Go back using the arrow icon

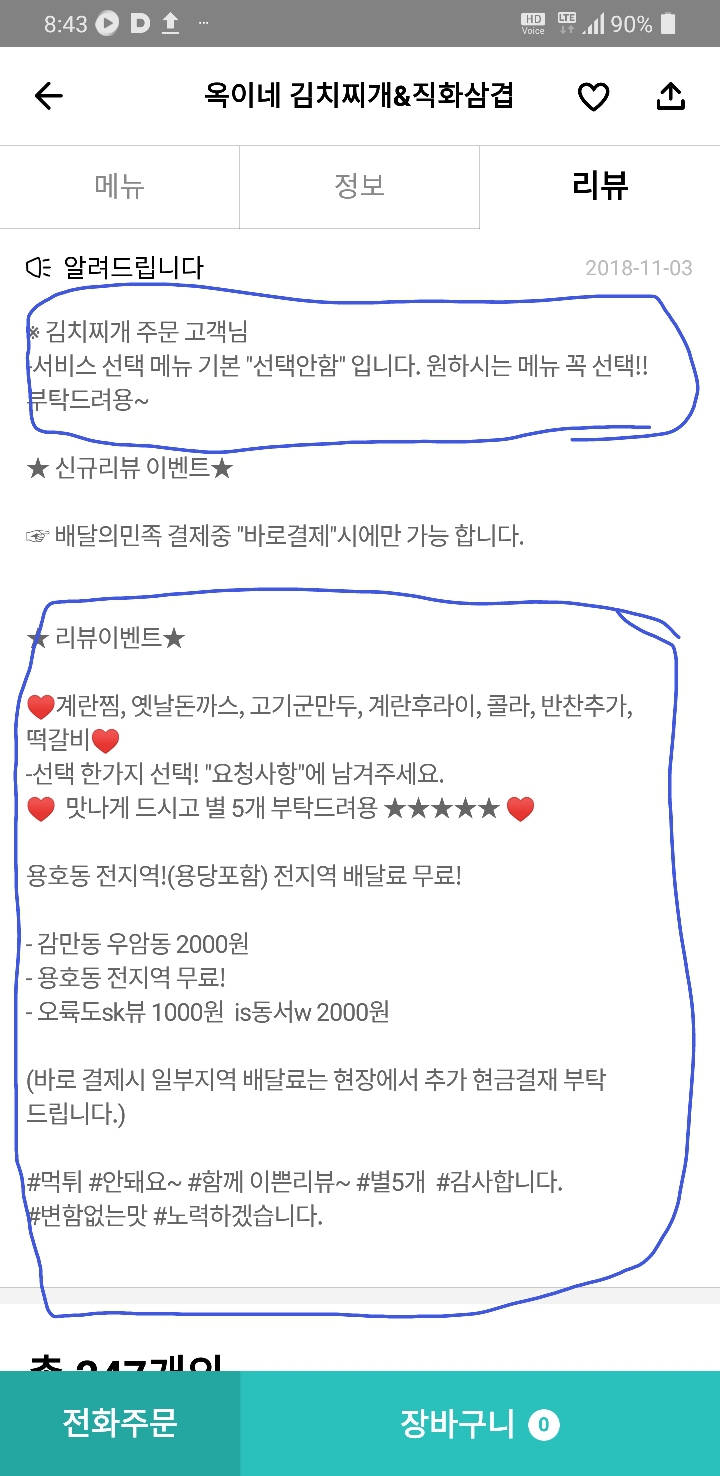click(48, 96)
